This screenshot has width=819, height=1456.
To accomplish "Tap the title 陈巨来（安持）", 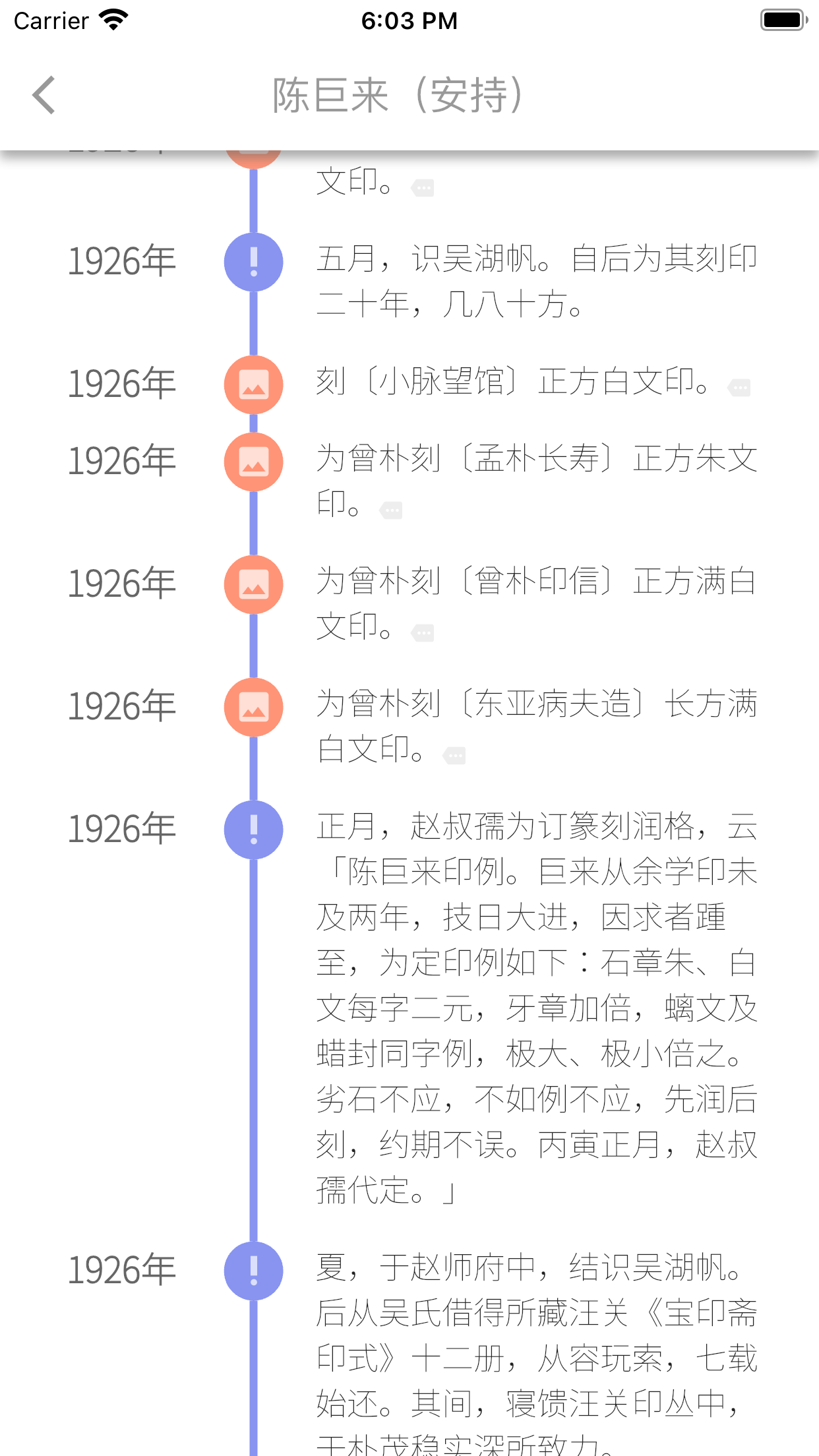I will [x=399, y=94].
